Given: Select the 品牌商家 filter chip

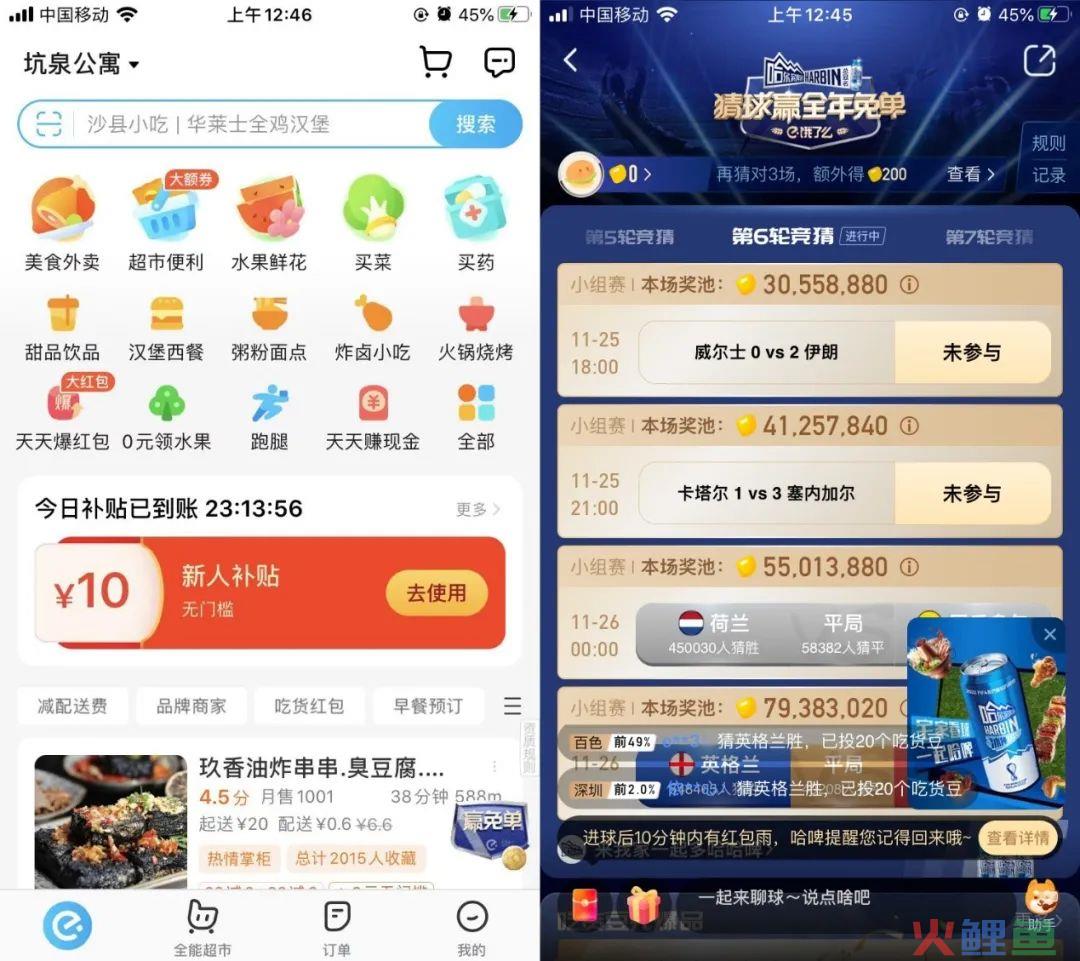Looking at the screenshot, I should 191,706.
